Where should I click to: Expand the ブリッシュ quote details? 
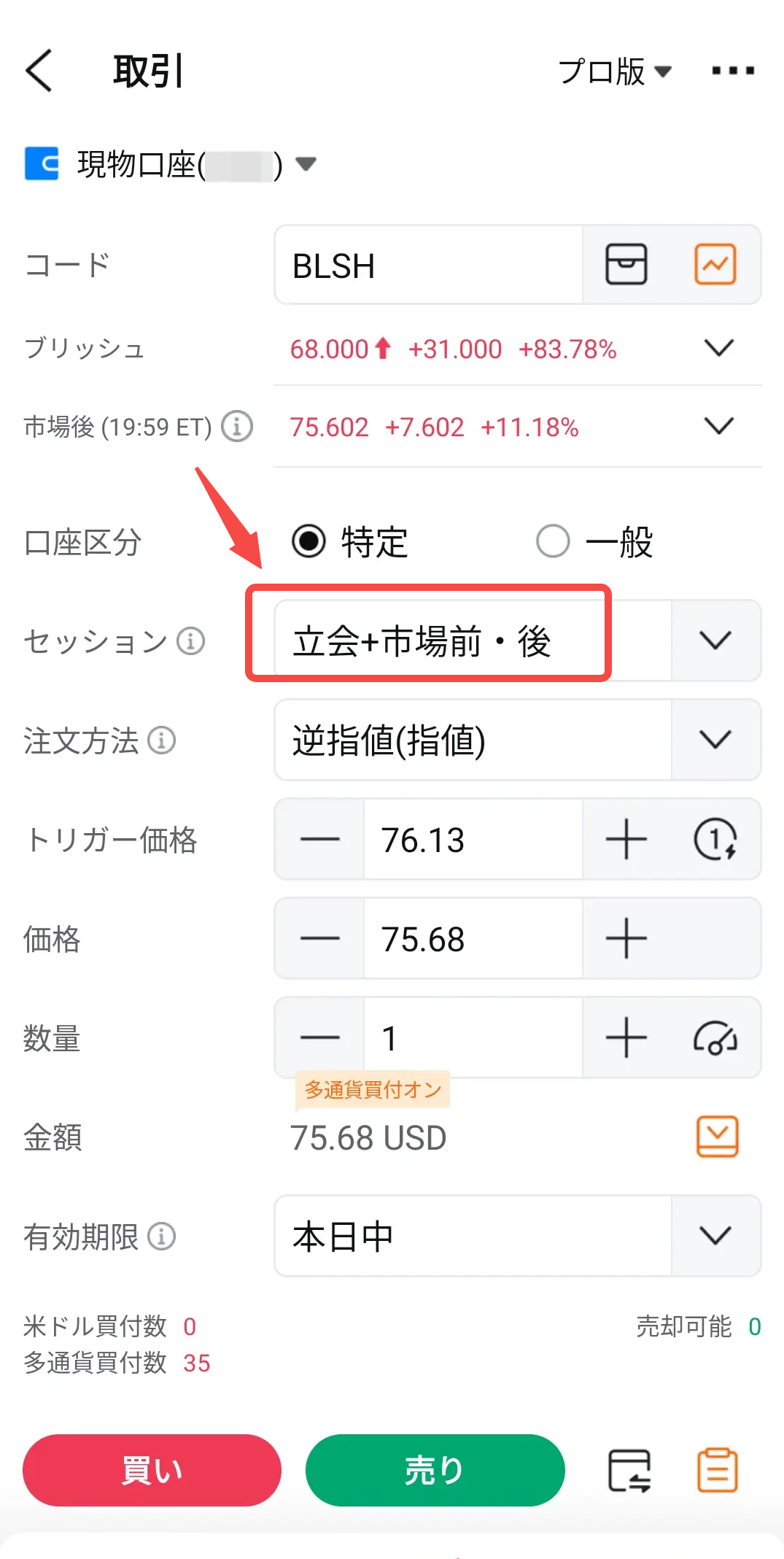(718, 348)
